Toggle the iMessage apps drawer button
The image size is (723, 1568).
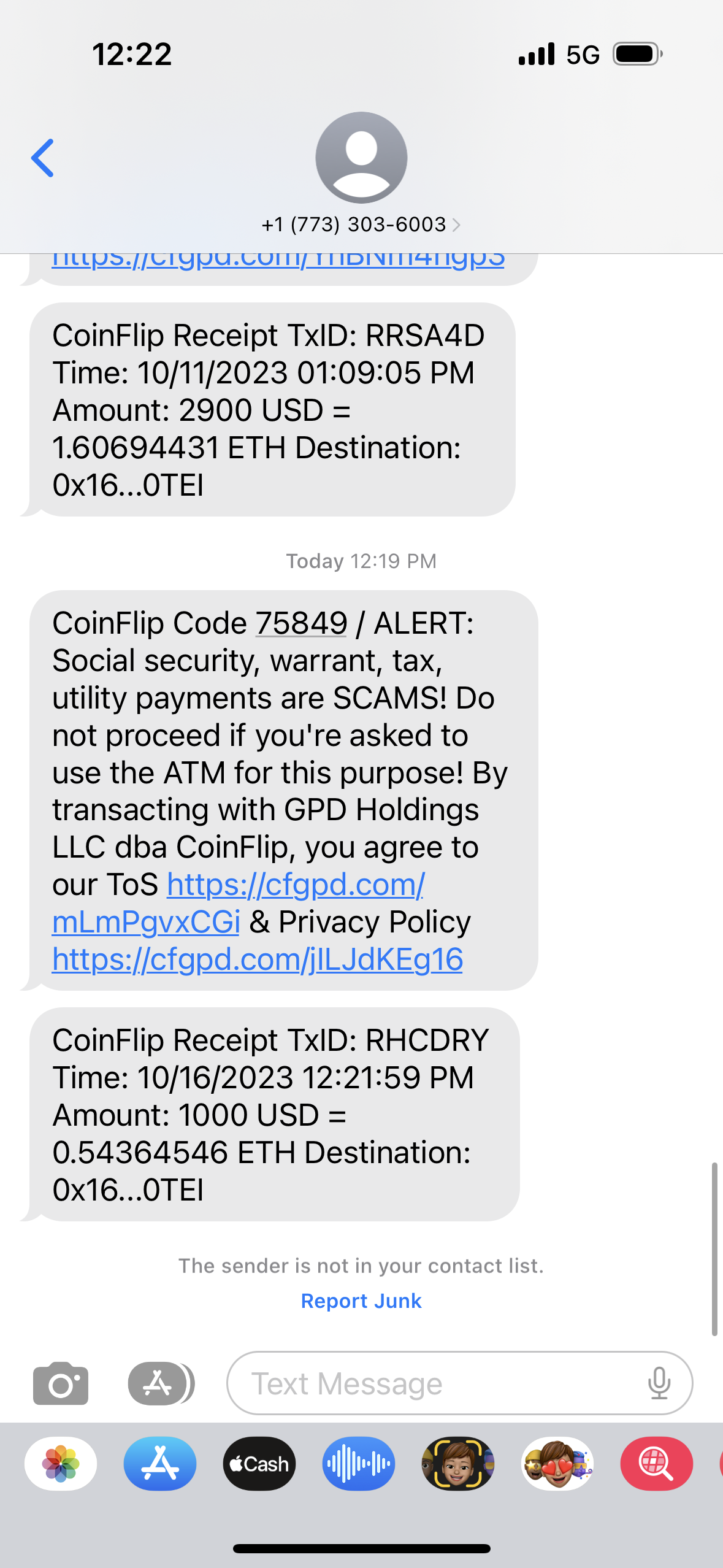pos(159,1383)
